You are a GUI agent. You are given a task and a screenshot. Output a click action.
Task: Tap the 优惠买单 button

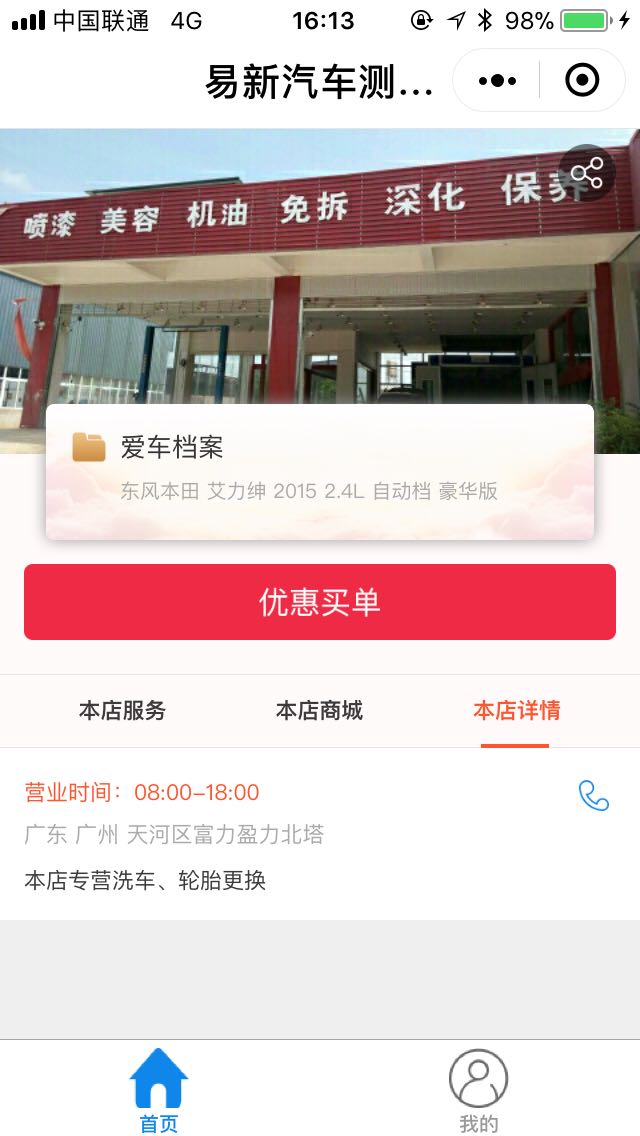(x=320, y=602)
